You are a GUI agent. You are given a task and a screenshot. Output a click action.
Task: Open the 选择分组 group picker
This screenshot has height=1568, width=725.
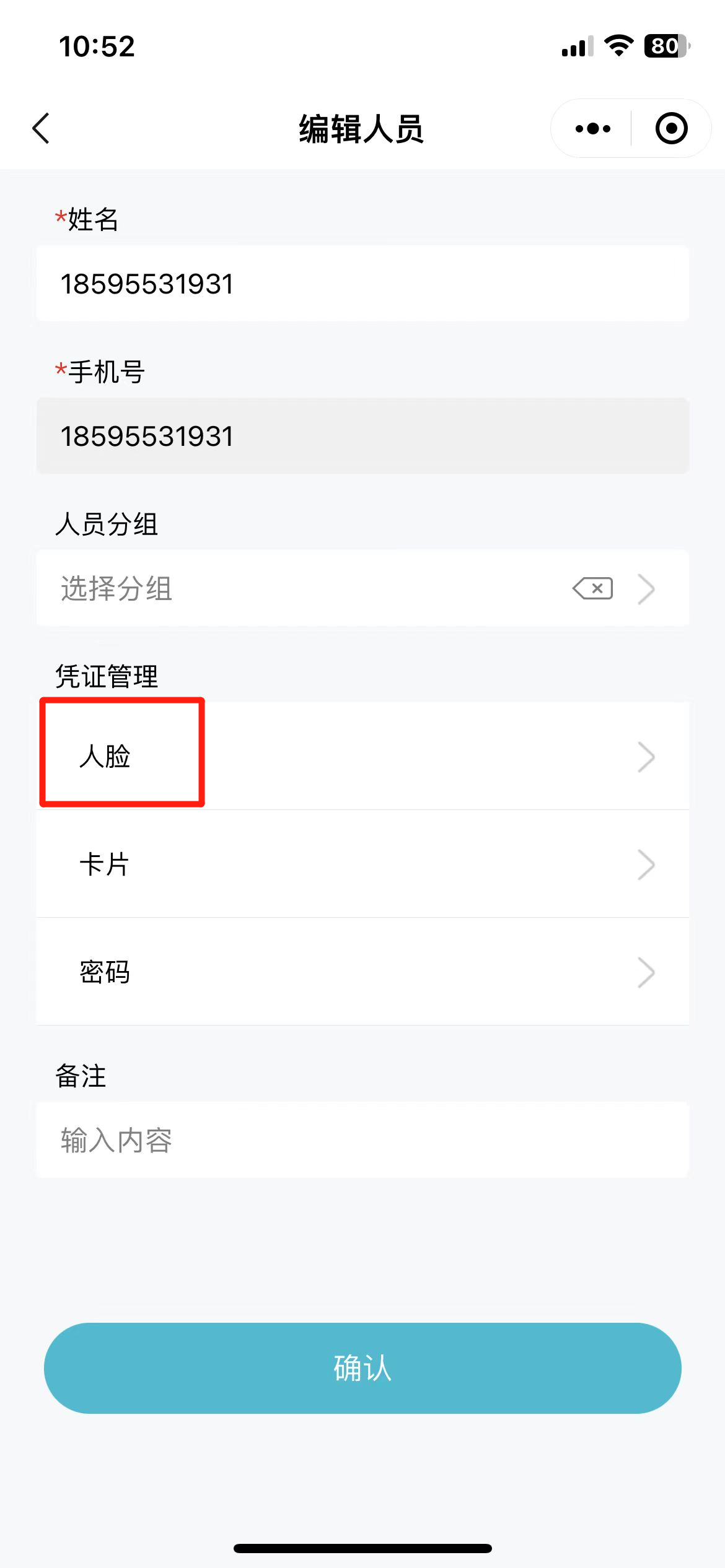click(x=362, y=588)
